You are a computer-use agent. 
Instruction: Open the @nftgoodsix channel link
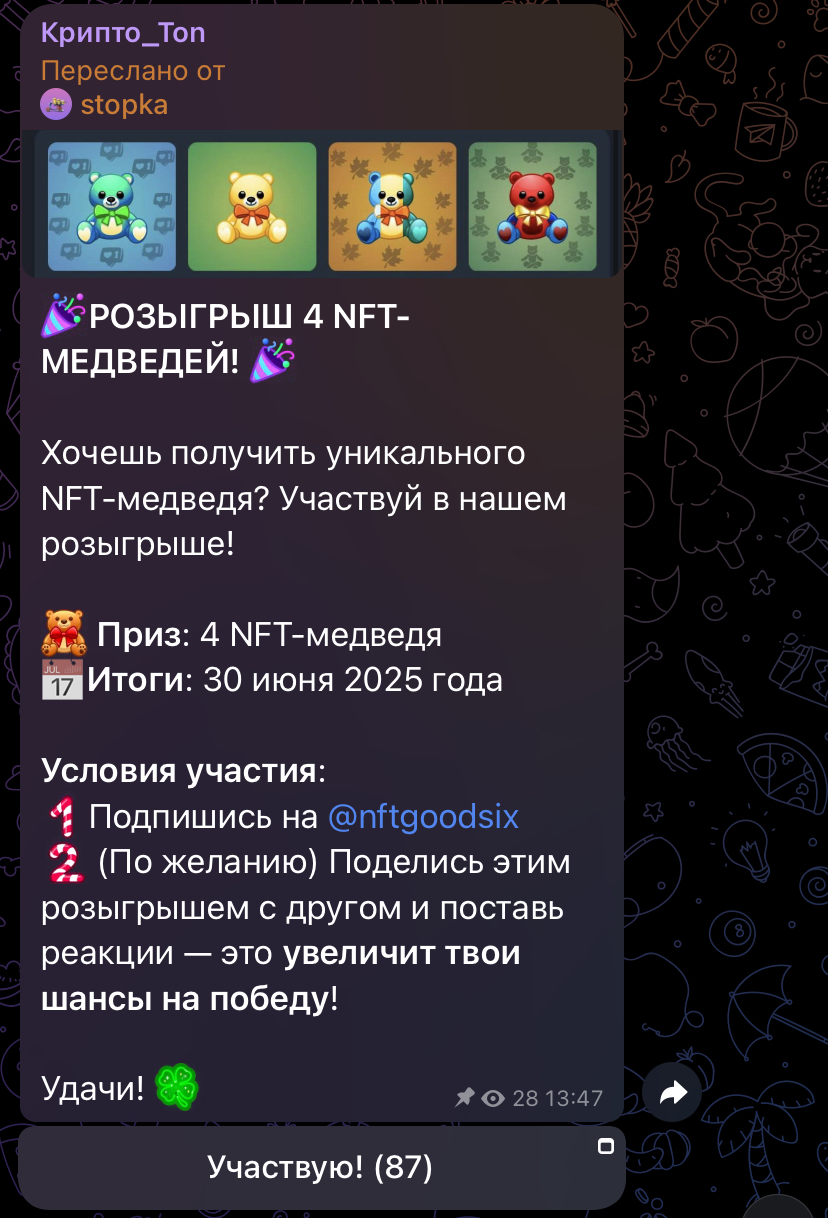423,817
